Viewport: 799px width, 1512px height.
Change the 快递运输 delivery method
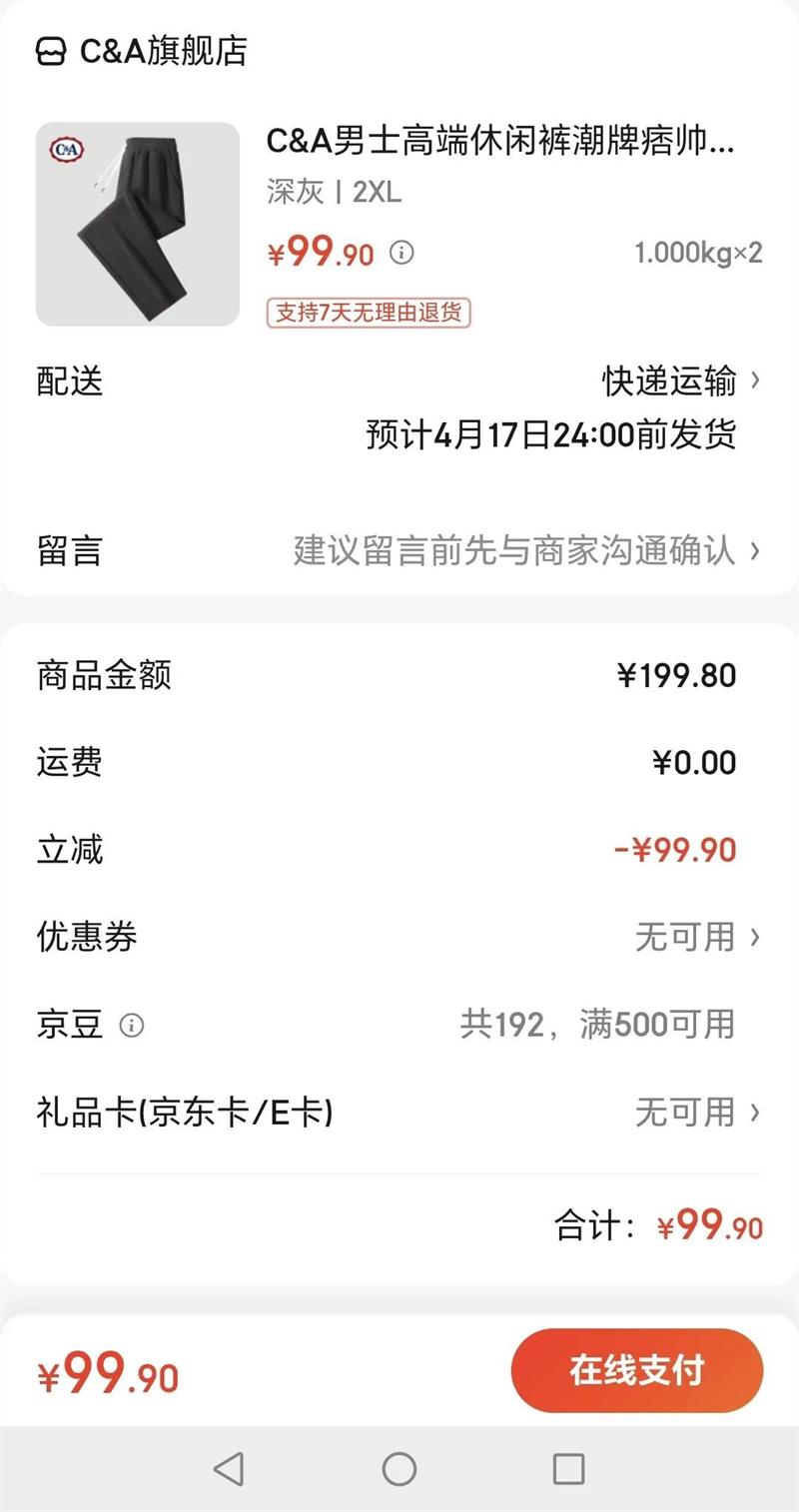(x=681, y=380)
